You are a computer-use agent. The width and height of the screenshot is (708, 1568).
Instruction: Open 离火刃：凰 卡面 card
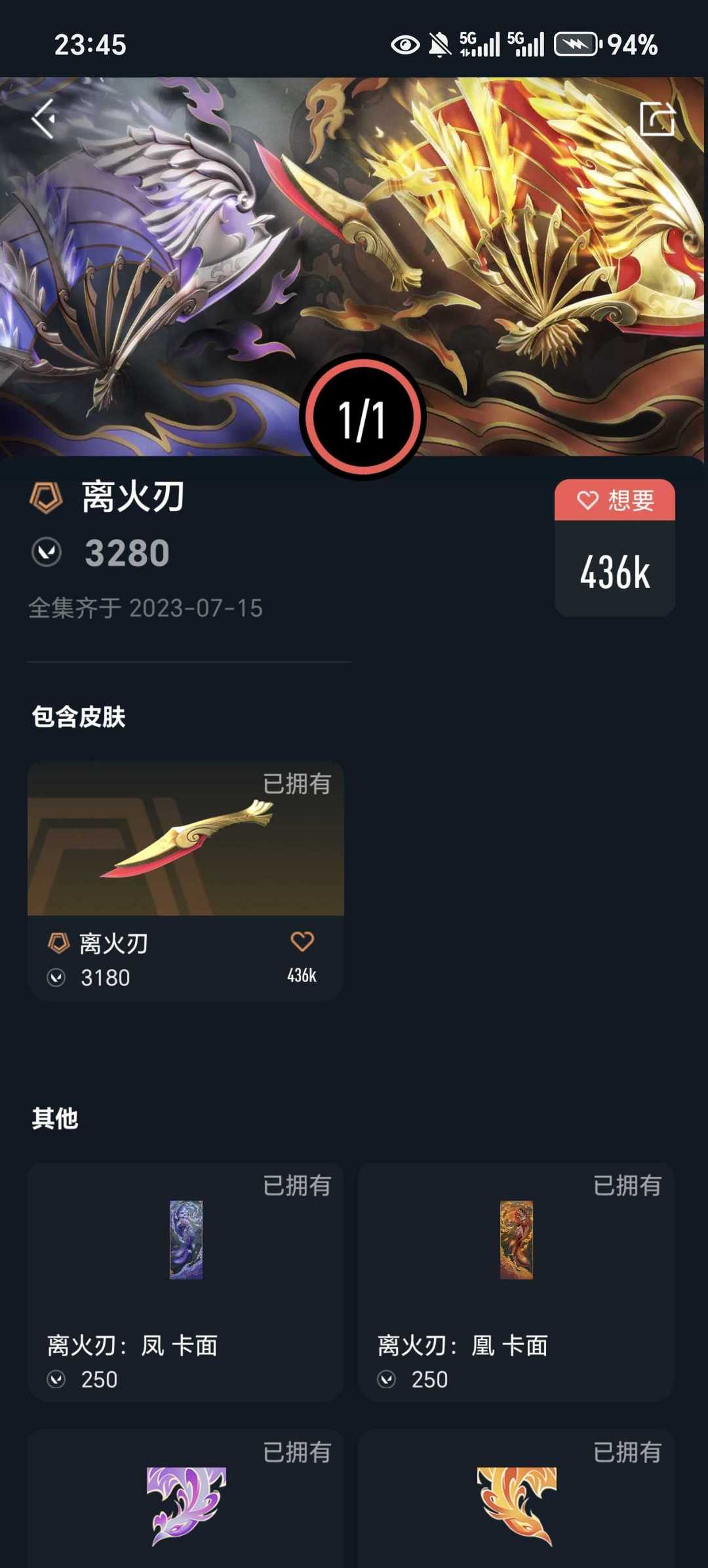[x=516, y=1282]
